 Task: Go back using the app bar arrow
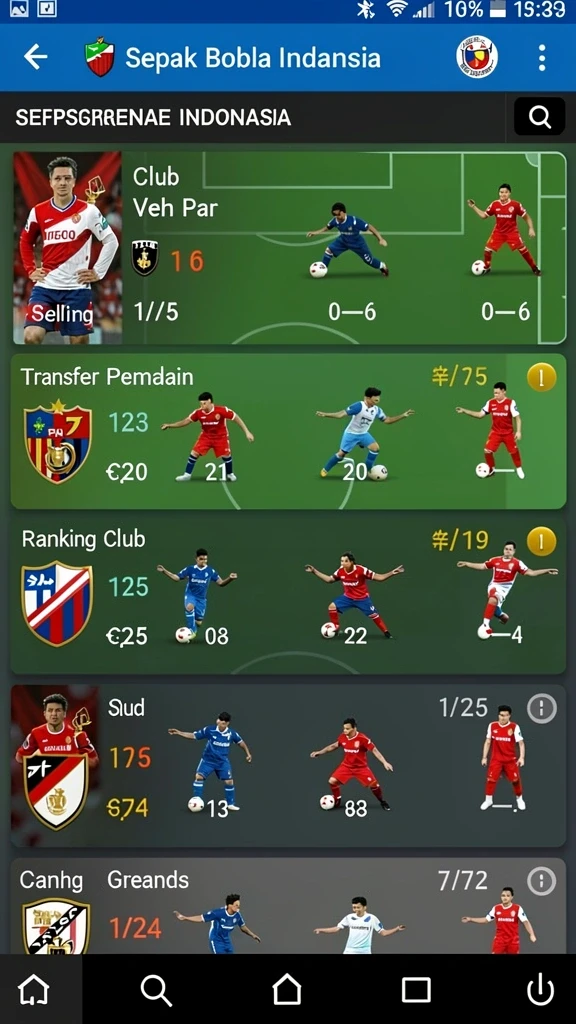[x=35, y=57]
